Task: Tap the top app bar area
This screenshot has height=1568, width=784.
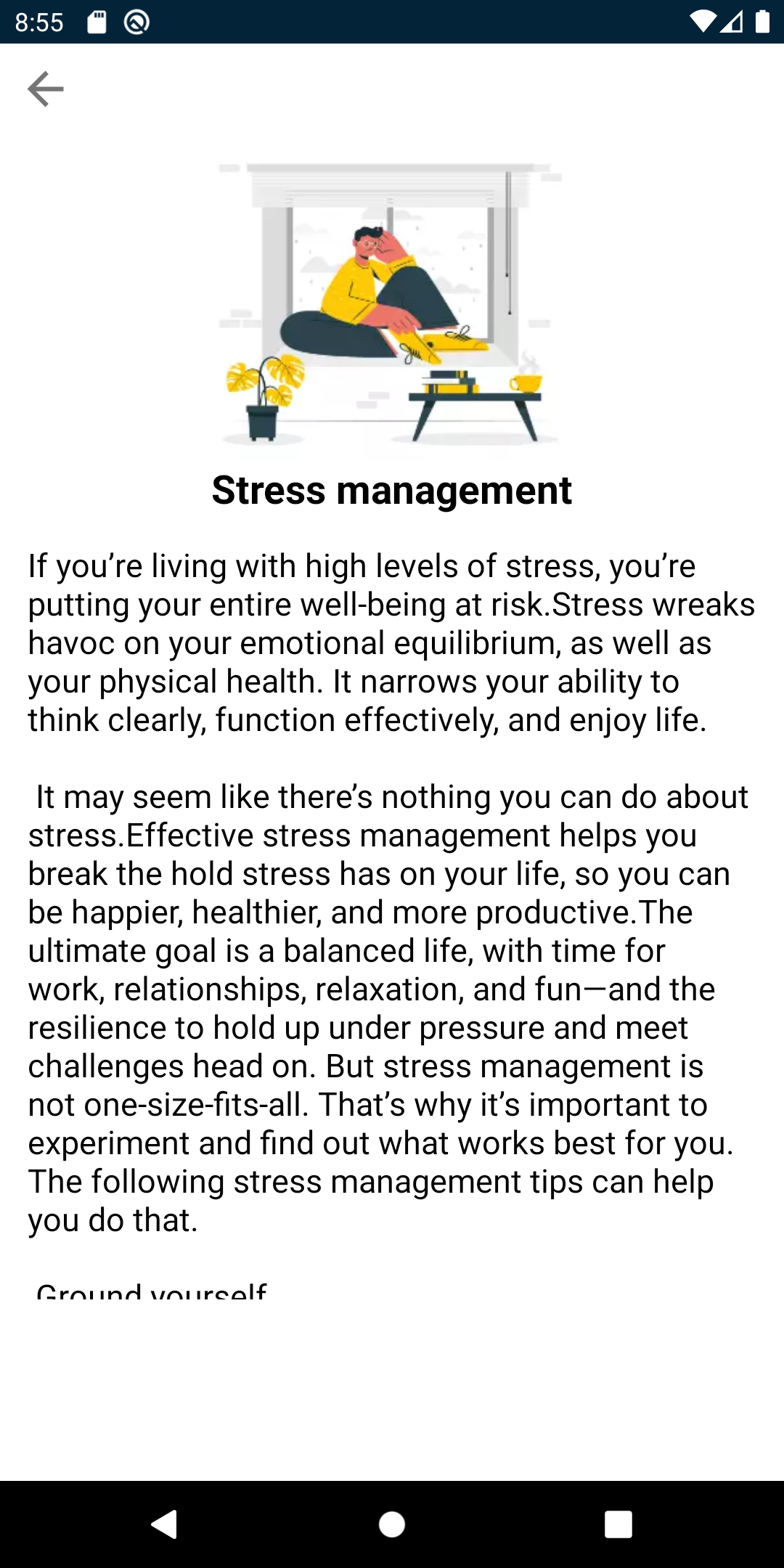Action: coord(392,89)
